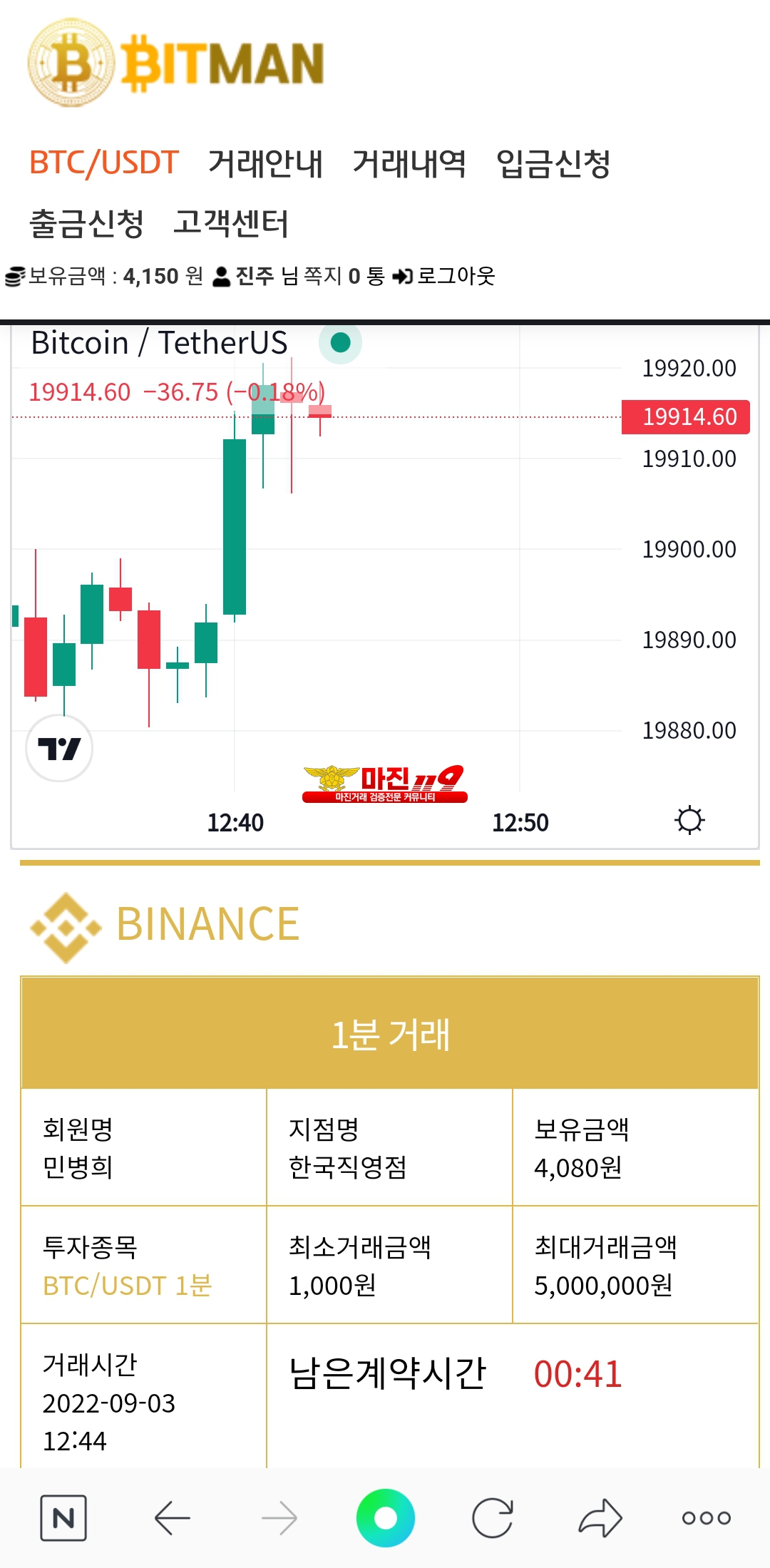The width and height of the screenshot is (770, 1568).
Task: Reload the page
Action: 493,1517
